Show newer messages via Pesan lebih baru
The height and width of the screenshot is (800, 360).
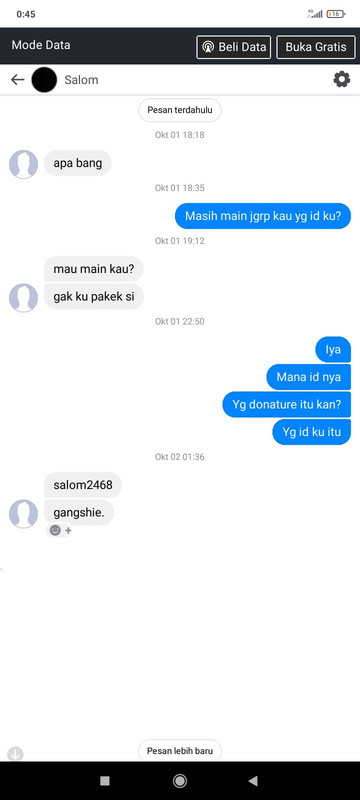click(x=180, y=751)
